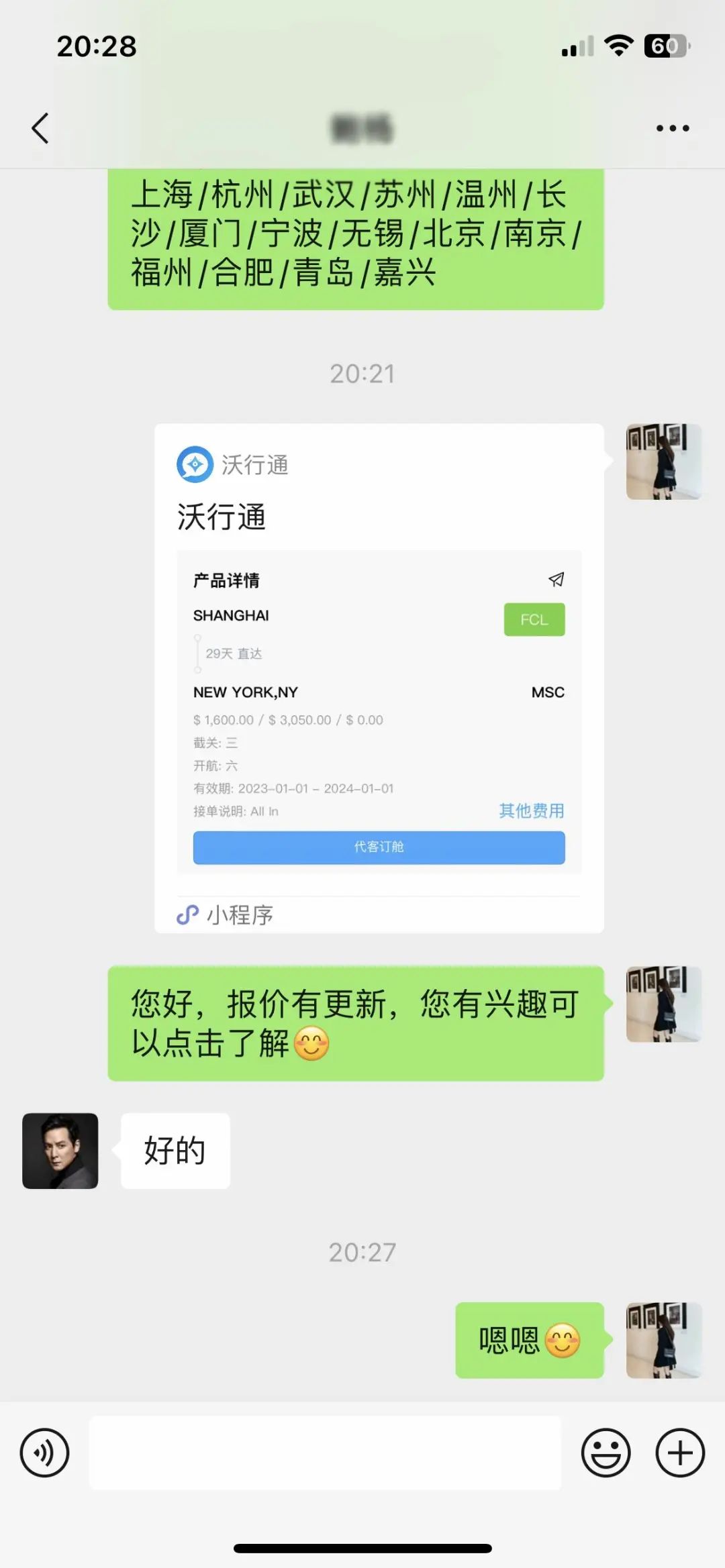Open the 沃行通 mini program card

coord(379,678)
